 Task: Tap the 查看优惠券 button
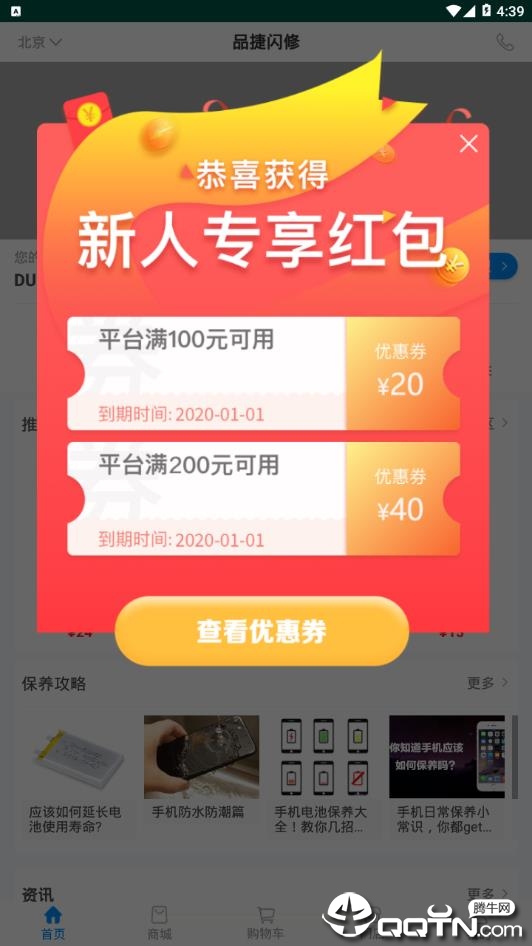point(262,631)
